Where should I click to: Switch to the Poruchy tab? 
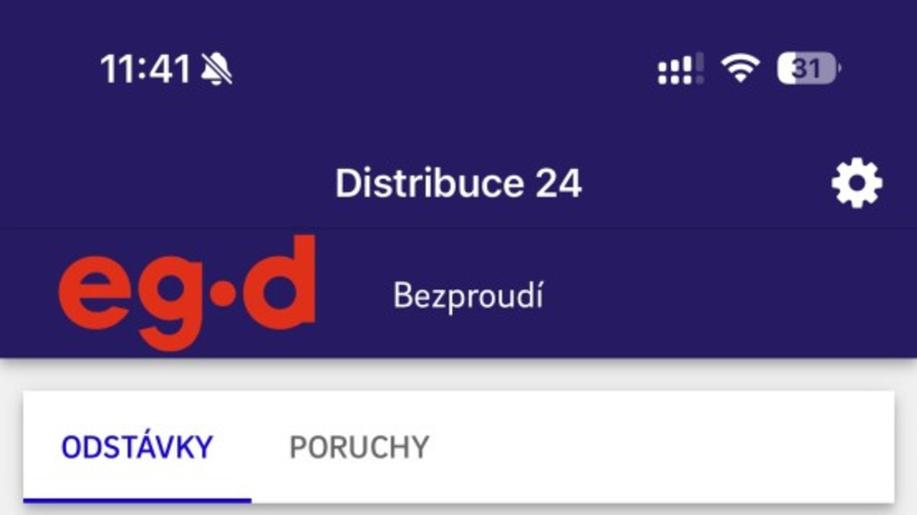pyautogui.click(x=359, y=447)
